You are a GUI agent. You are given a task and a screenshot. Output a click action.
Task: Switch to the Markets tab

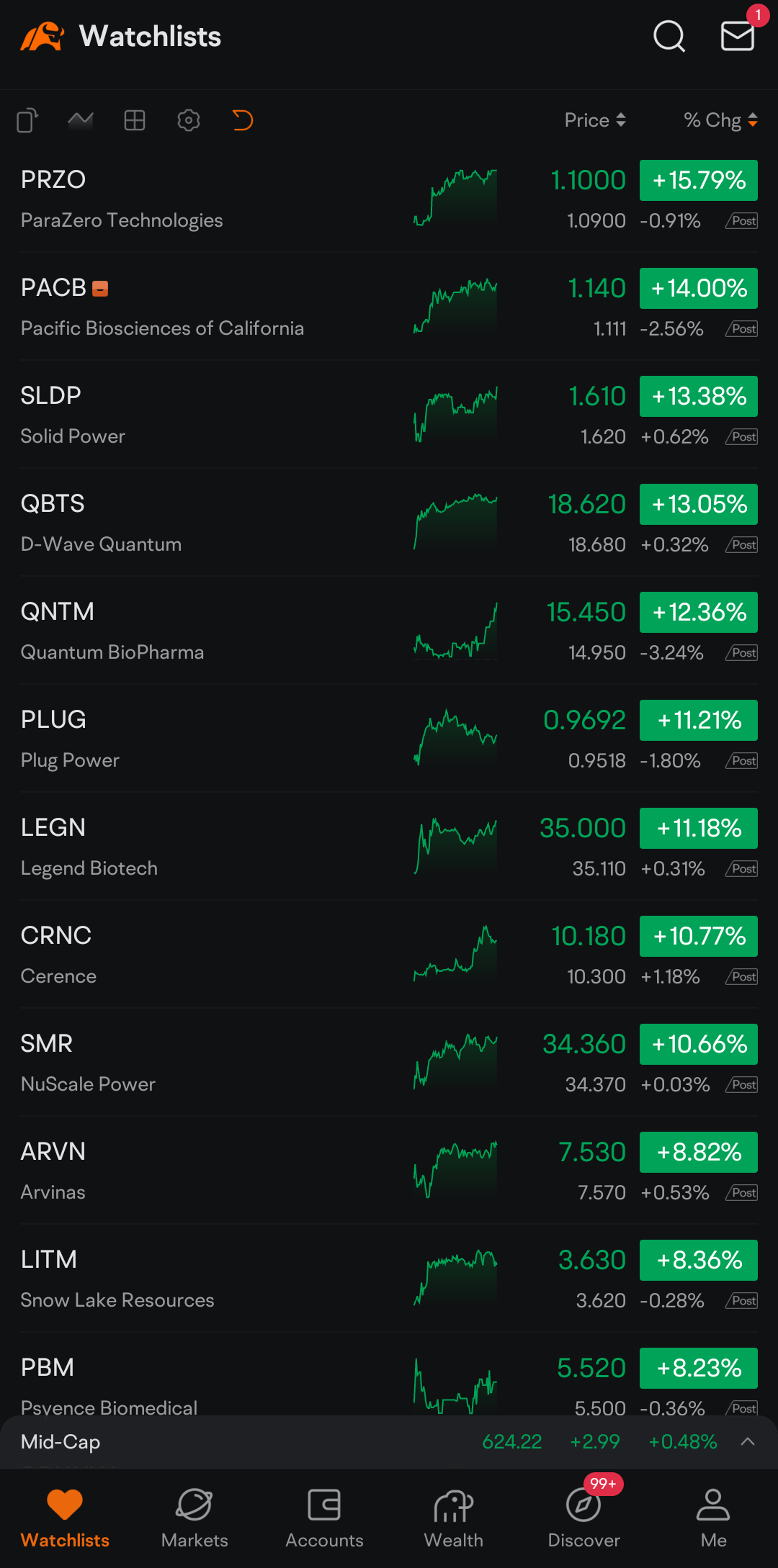[x=194, y=1518]
